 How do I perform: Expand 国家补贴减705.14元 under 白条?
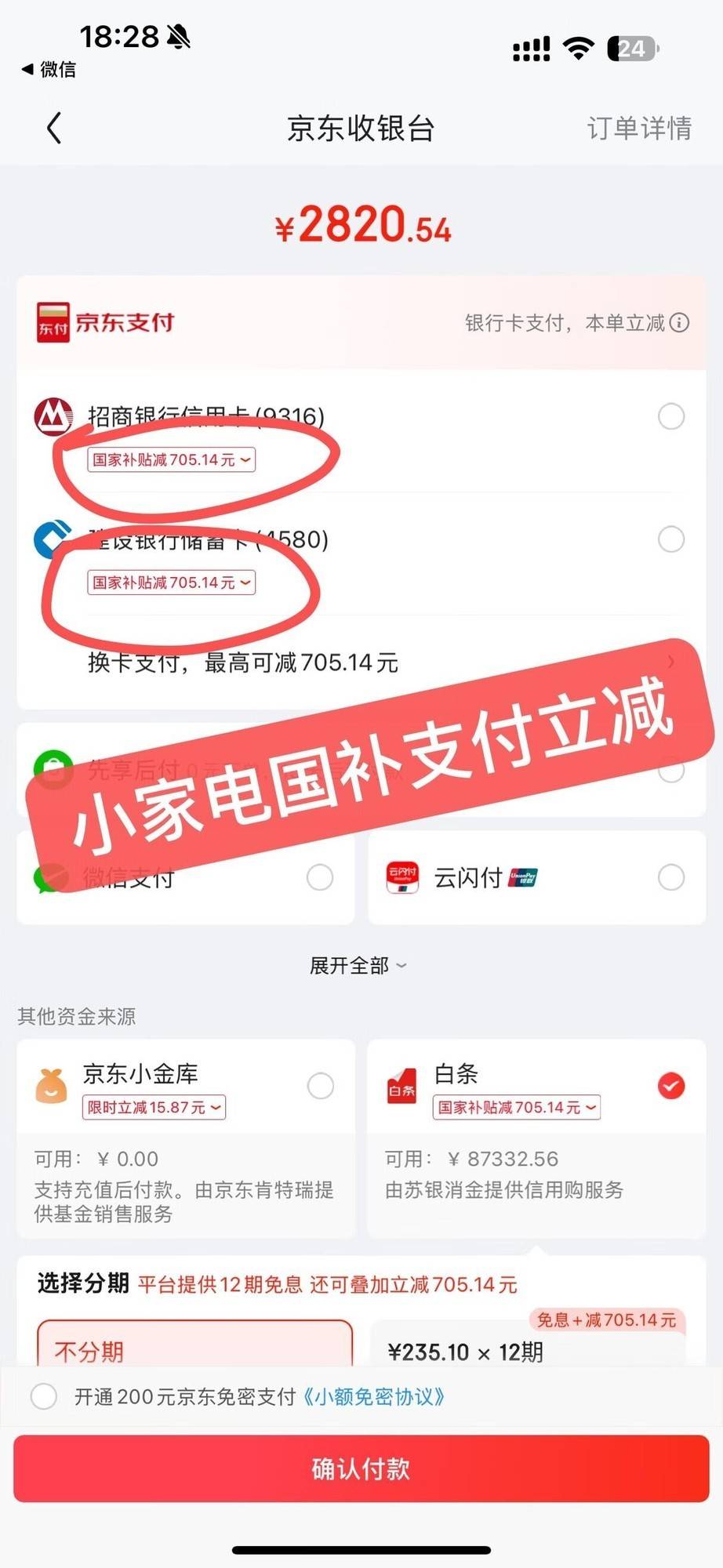click(x=516, y=1107)
